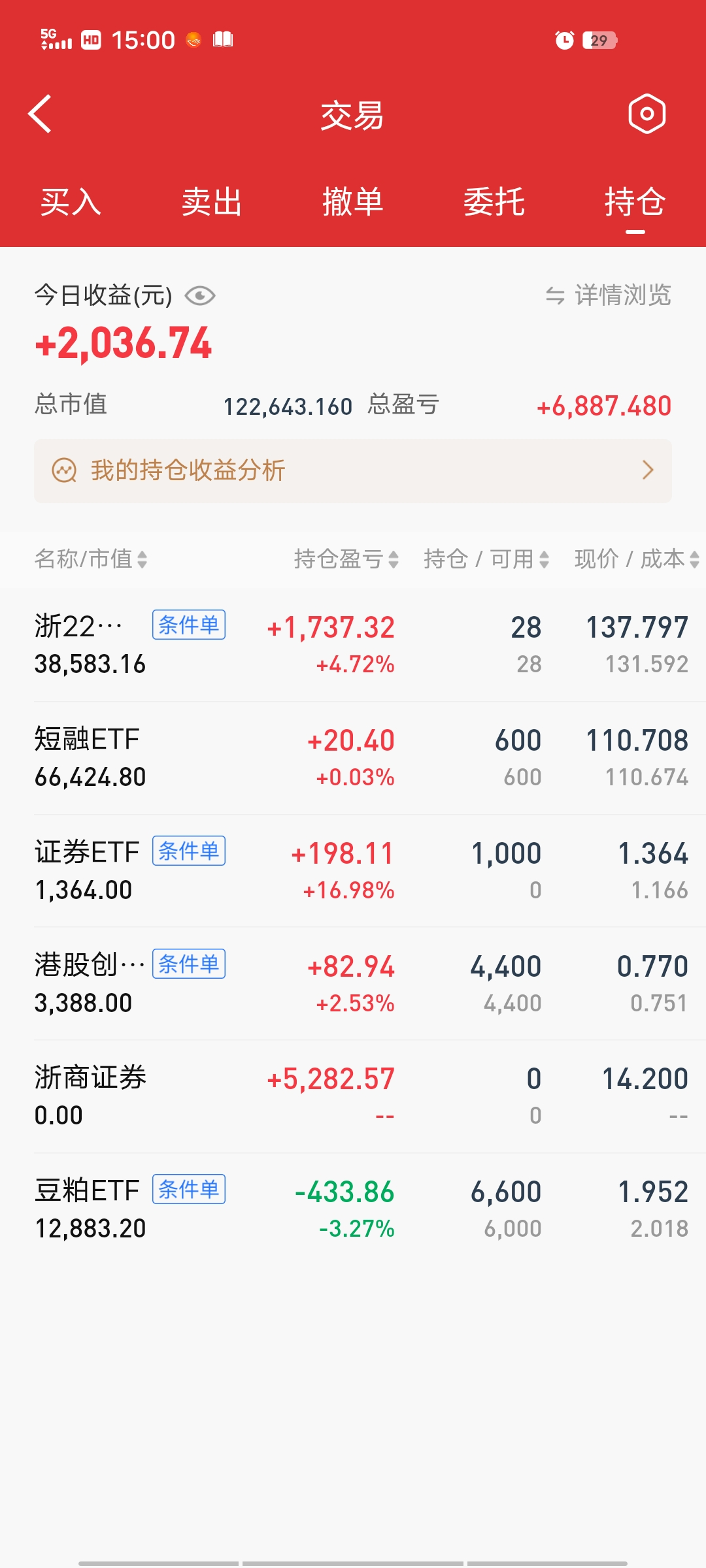Sort holdings by 持仓盈亏
Screen dimensions: 706x1568
click(346, 559)
